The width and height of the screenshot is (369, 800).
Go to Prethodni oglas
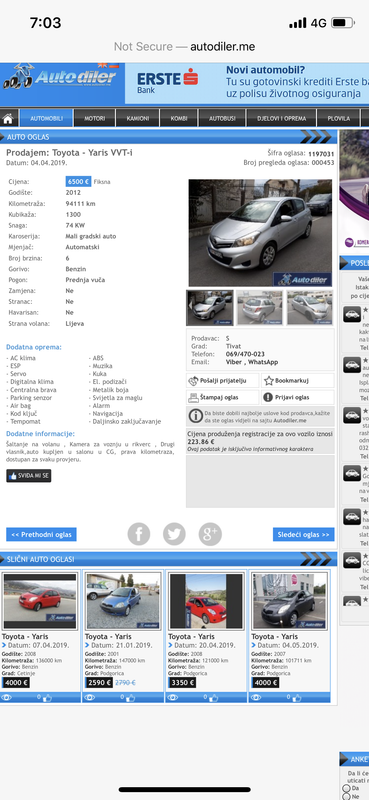(41, 535)
